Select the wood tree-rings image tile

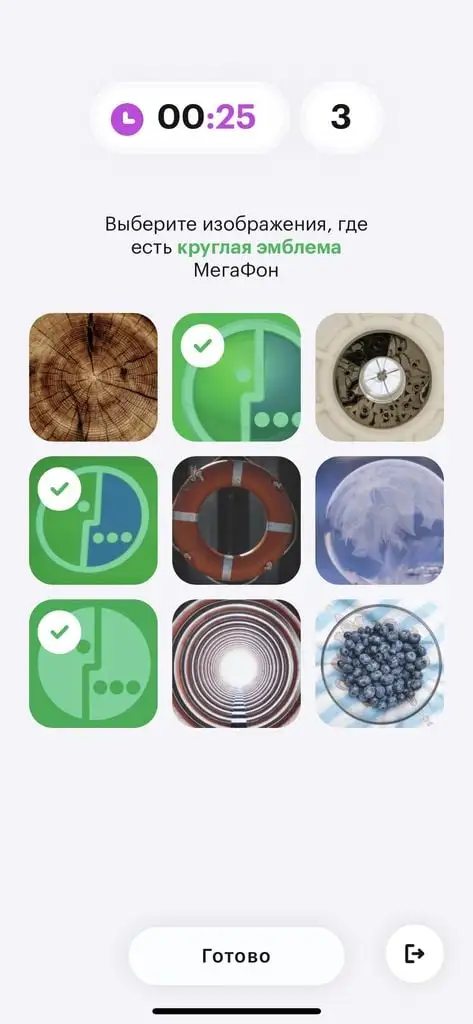pos(93,377)
